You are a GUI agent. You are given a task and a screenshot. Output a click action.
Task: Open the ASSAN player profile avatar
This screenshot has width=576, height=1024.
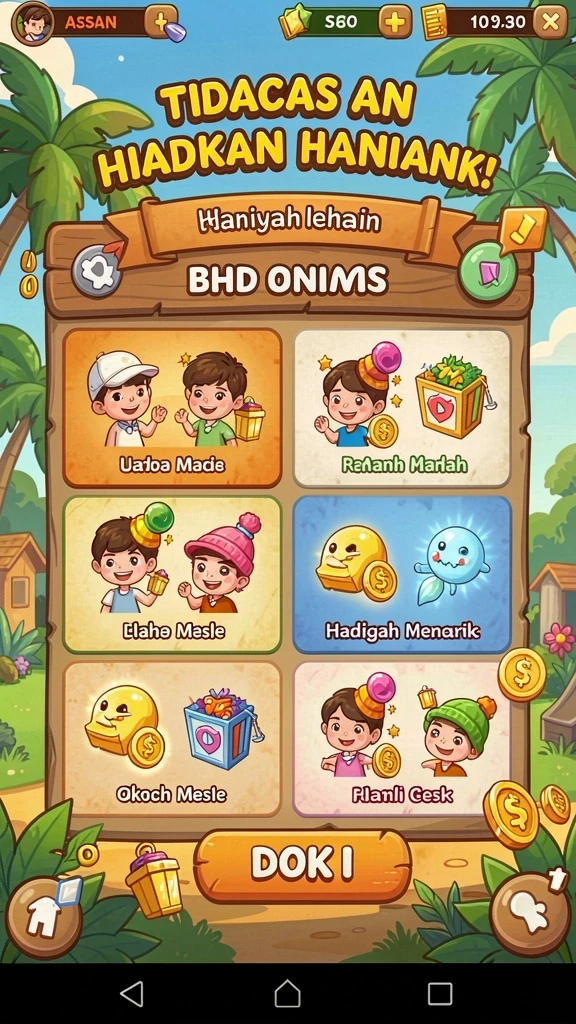[31, 23]
